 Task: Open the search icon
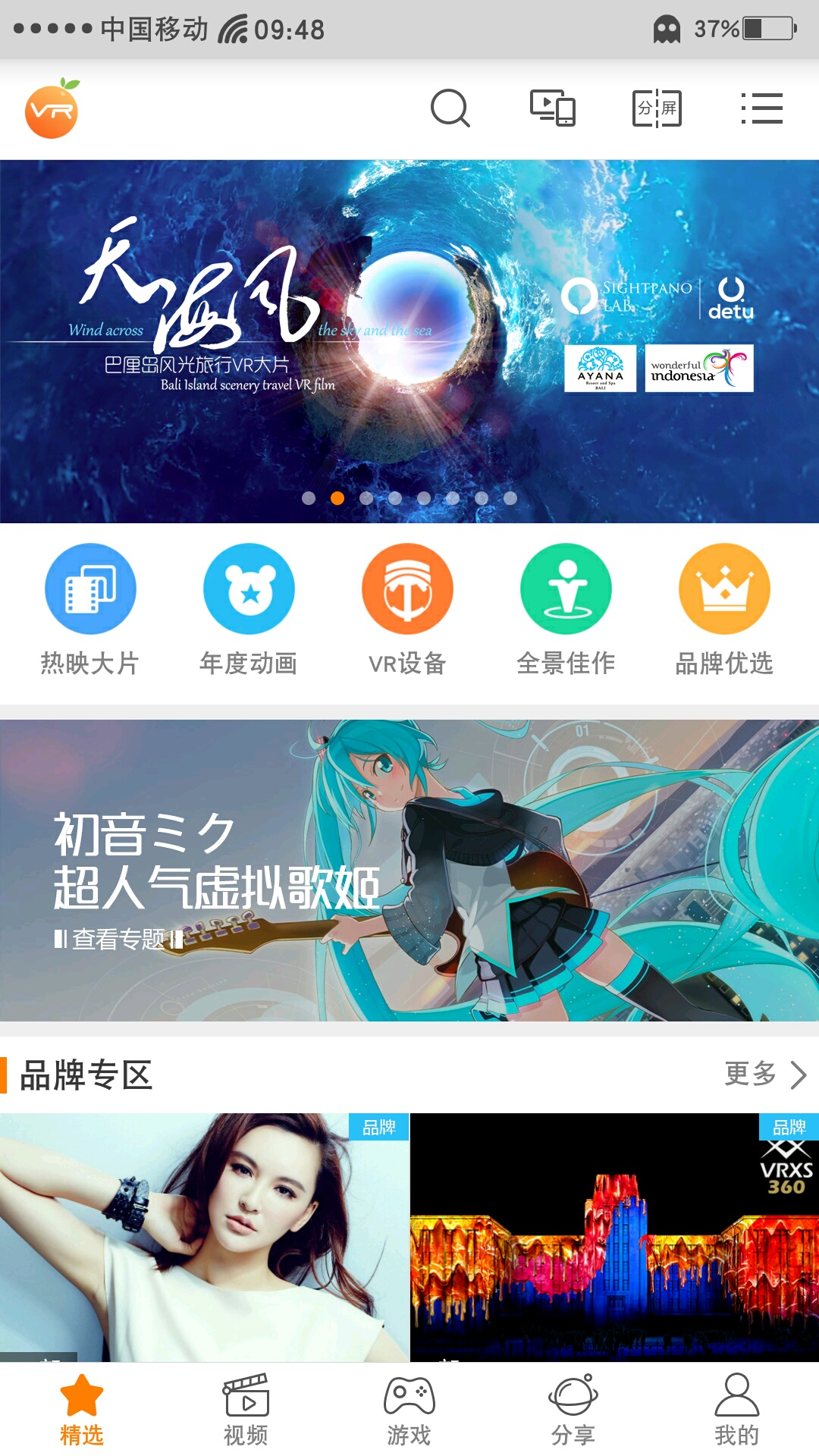coord(450,108)
